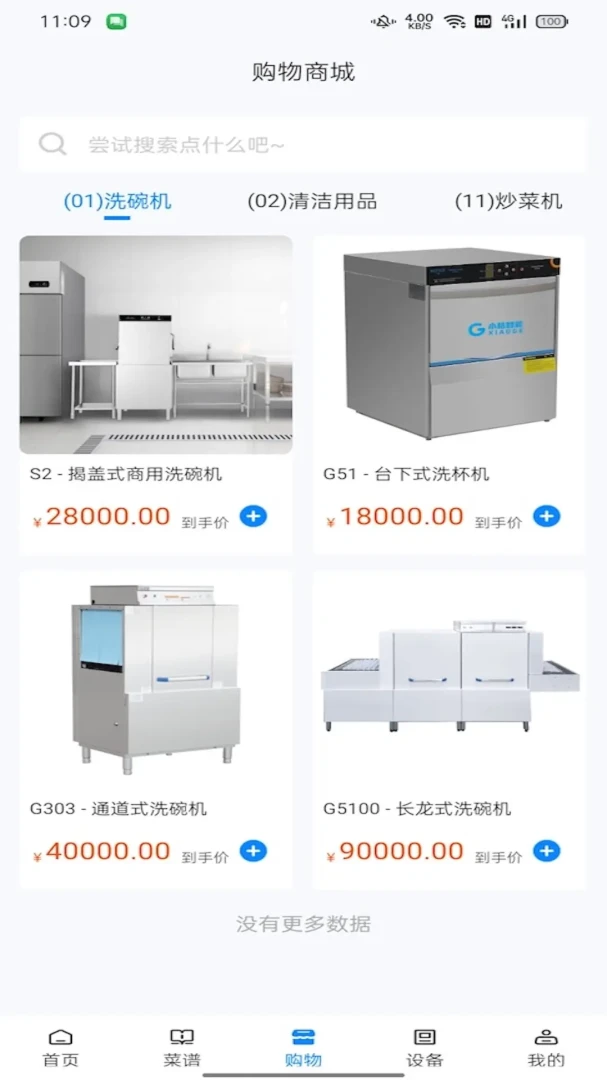Screen dimensions: 607x1080
Task: Select the 购物 shopping tab
Action: click(x=303, y=1048)
